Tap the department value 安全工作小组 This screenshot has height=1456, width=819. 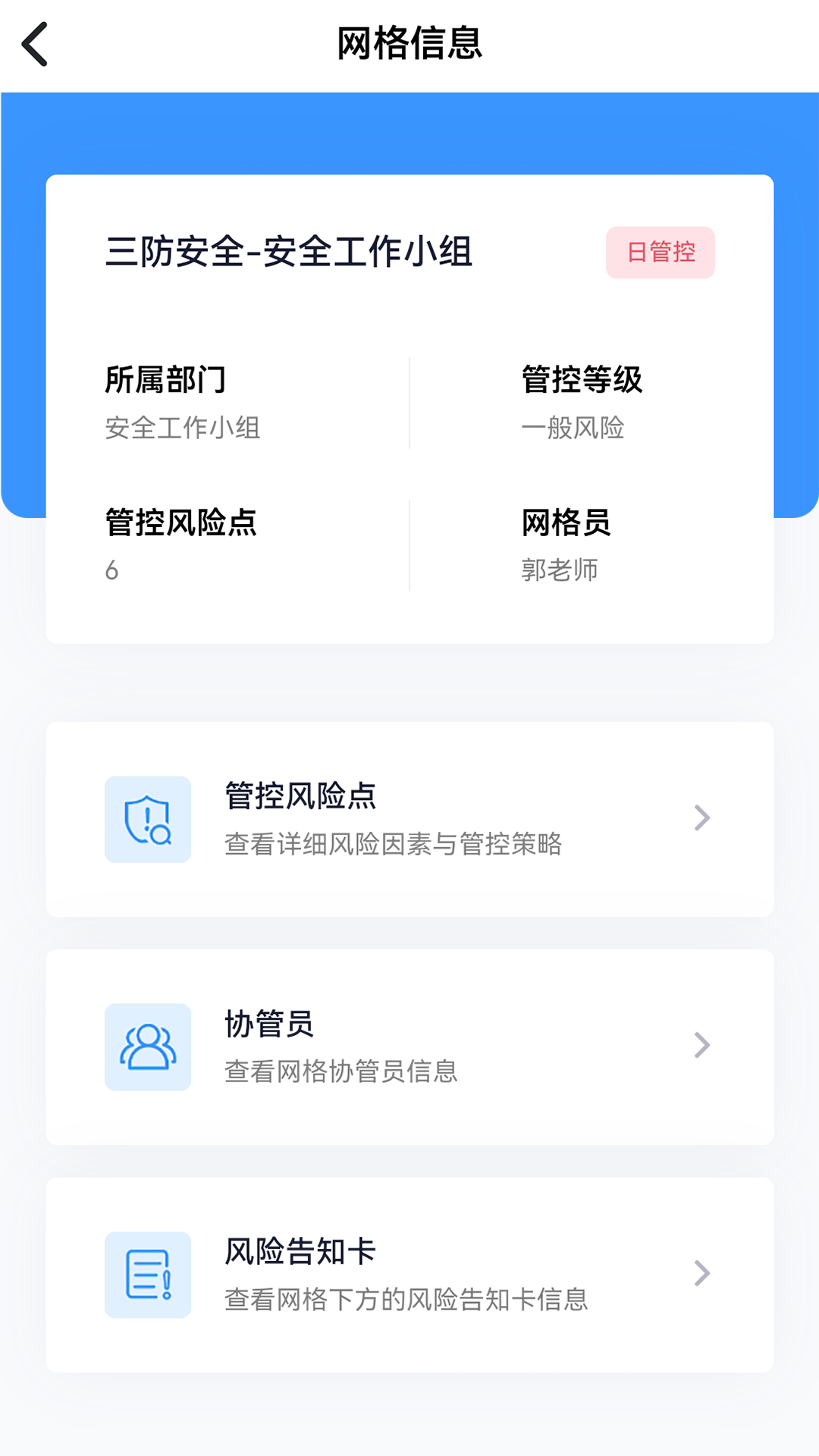click(182, 428)
